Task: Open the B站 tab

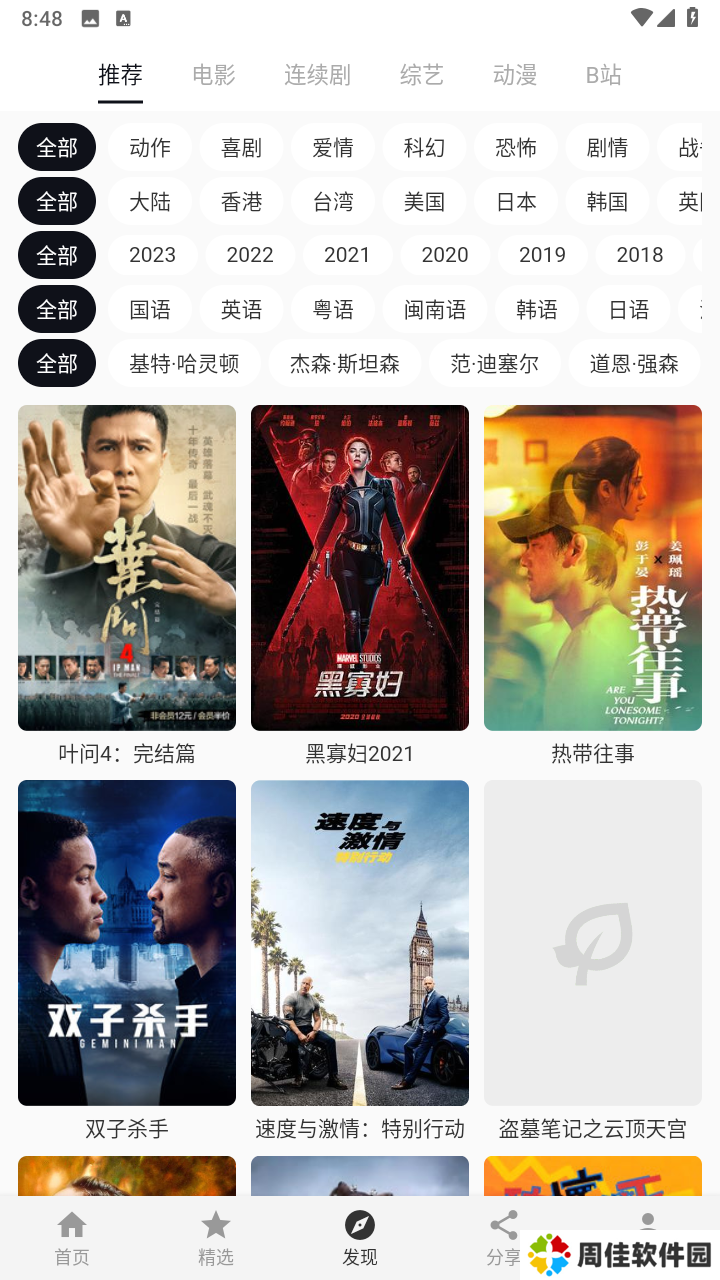Action: (x=603, y=75)
